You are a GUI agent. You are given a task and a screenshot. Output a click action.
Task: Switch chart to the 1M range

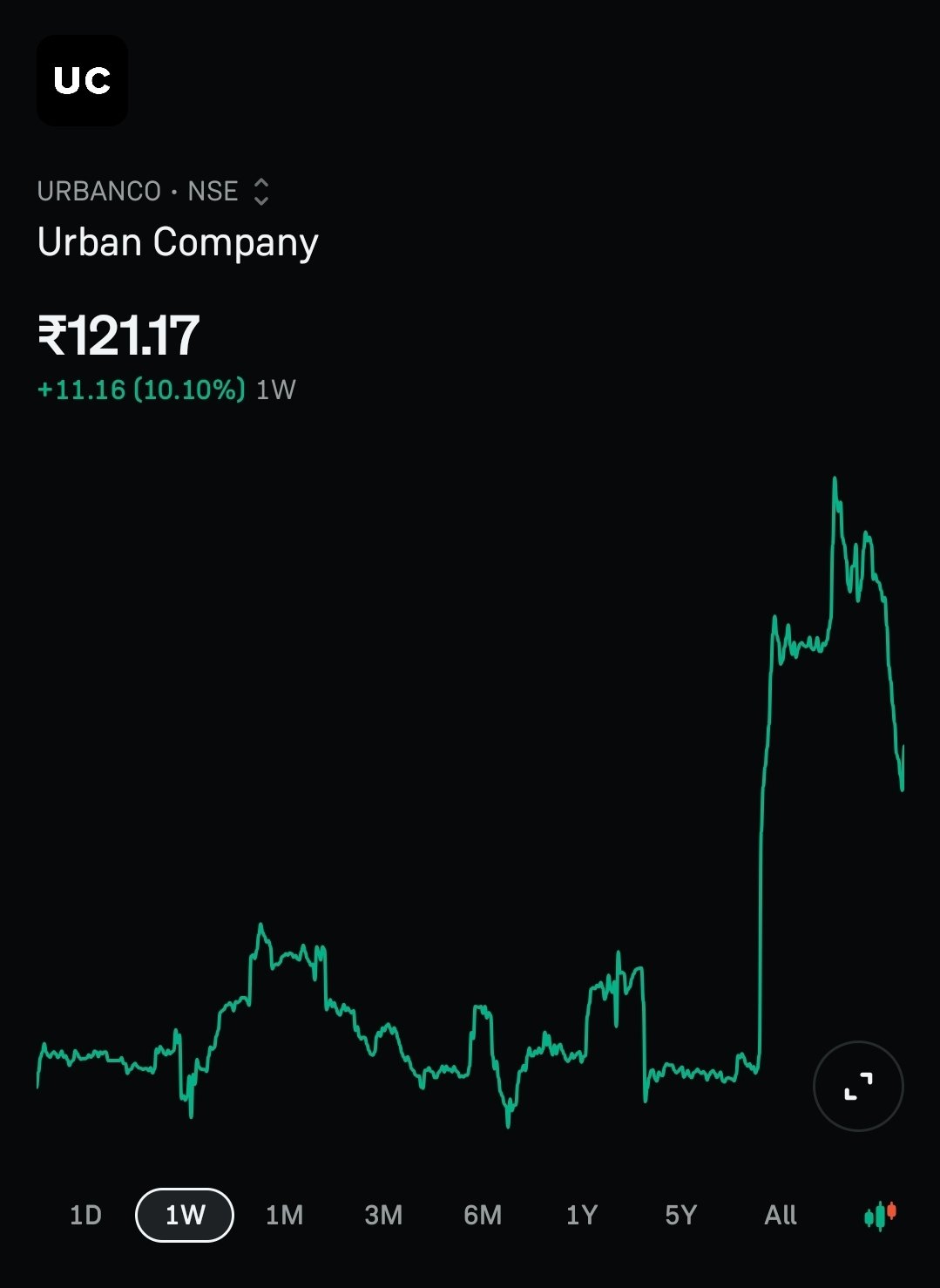[284, 1215]
